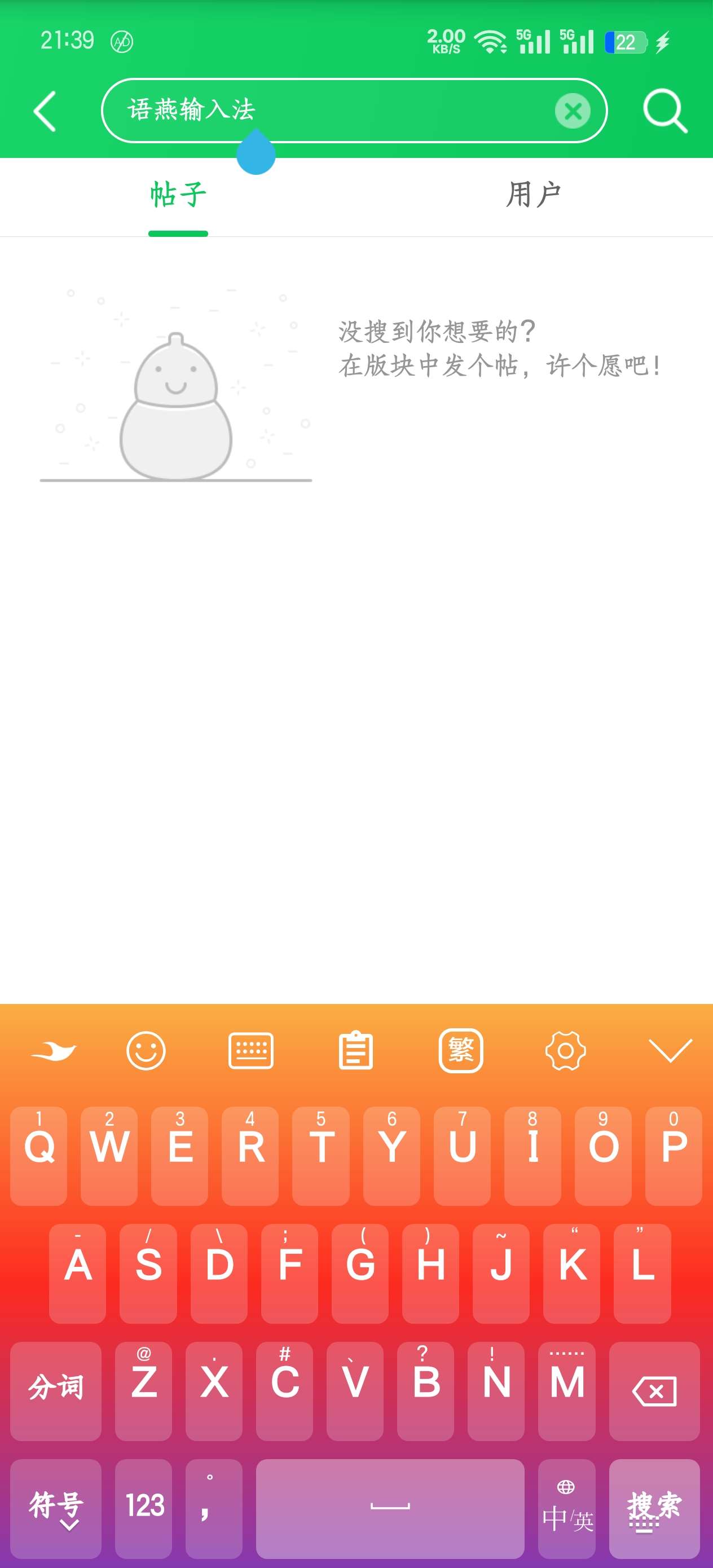Tap the 分词 key

(55, 1391)
